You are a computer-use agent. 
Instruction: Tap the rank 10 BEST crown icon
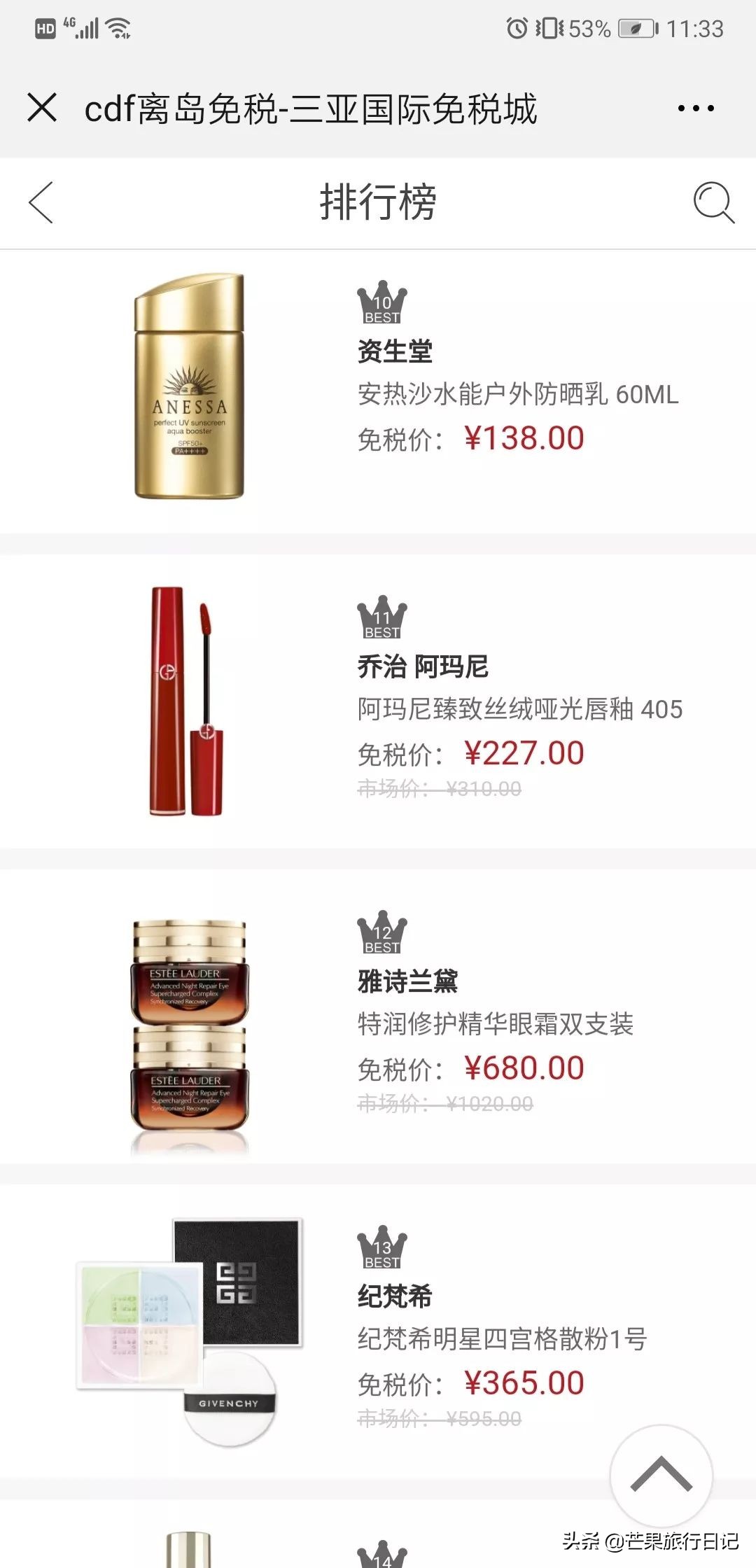tap(381, 302)
